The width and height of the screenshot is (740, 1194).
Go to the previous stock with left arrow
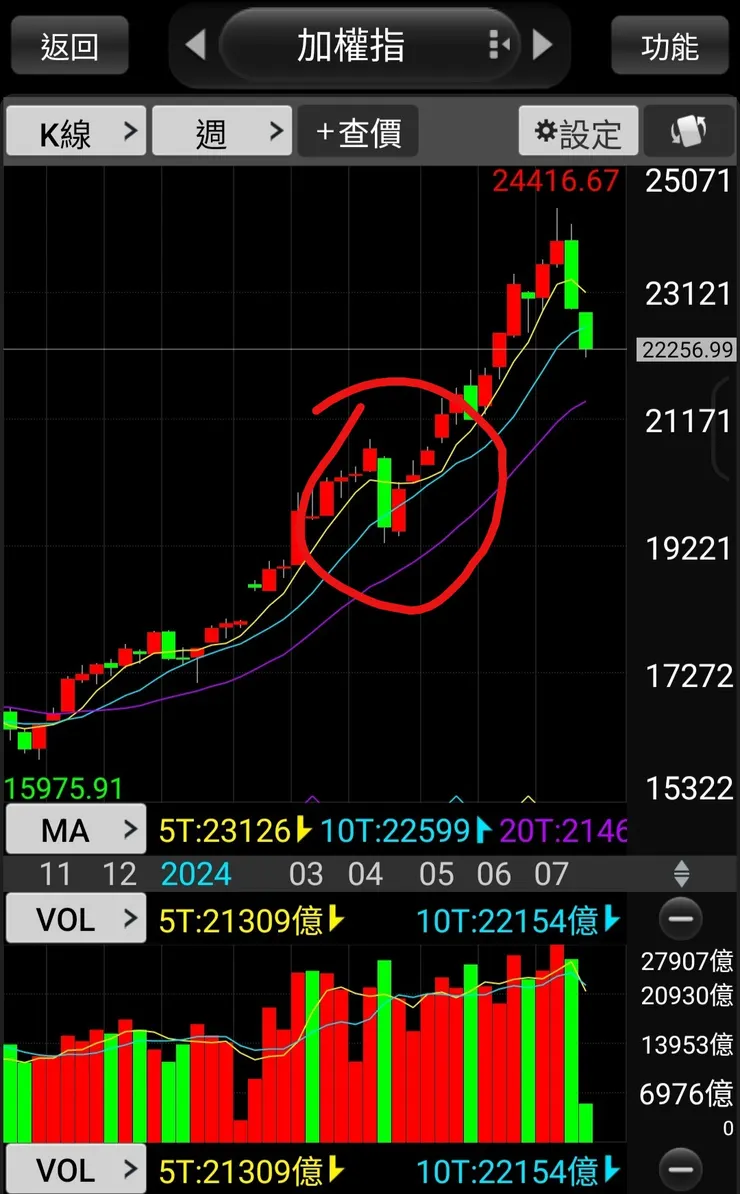coord(196,45)
